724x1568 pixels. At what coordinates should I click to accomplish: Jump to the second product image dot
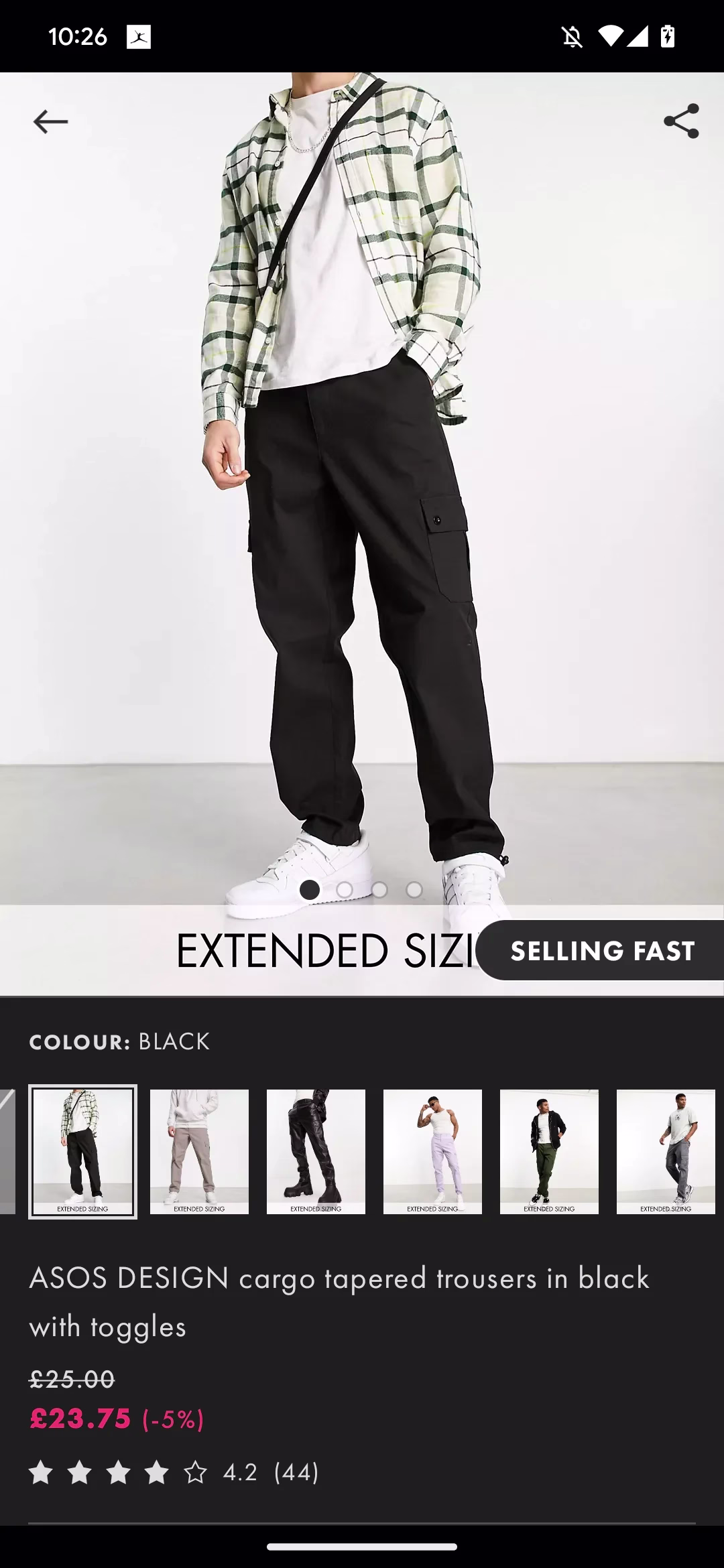[x=345, y=890]
